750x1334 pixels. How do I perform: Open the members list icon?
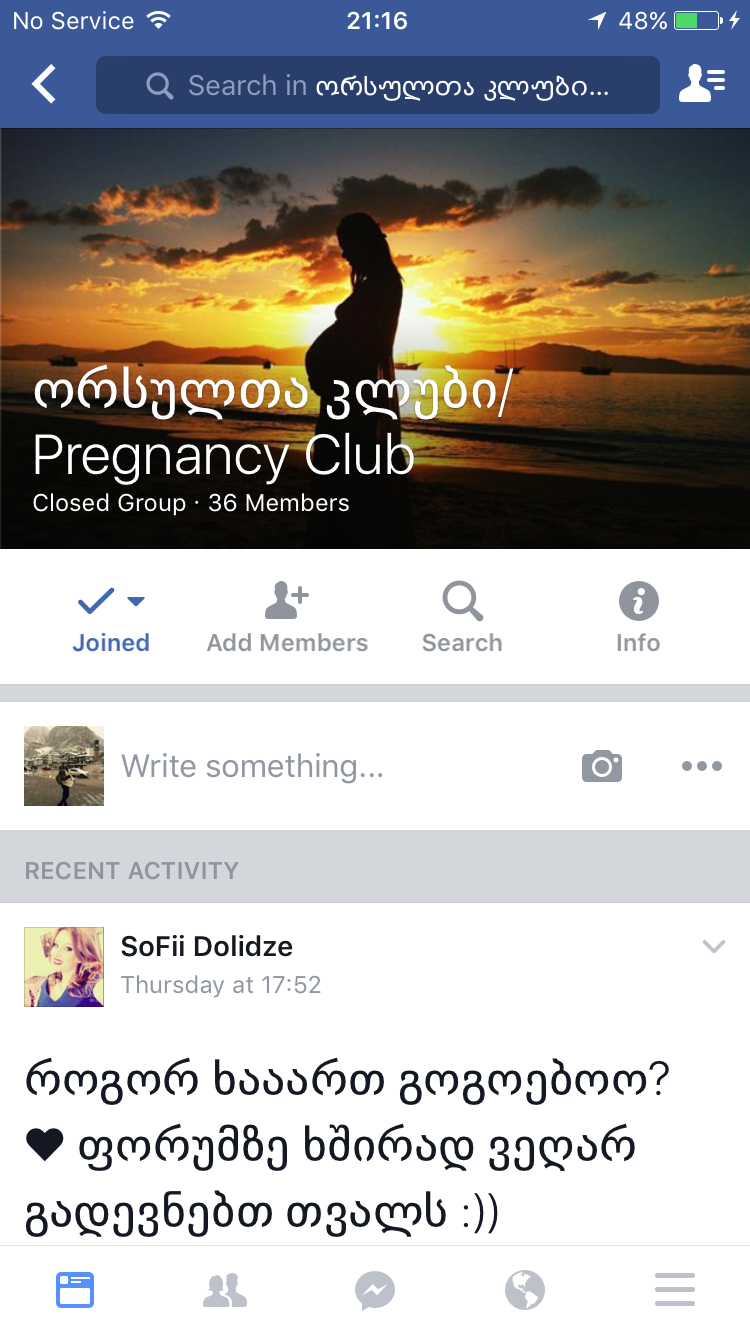click(x=702, y=85)
